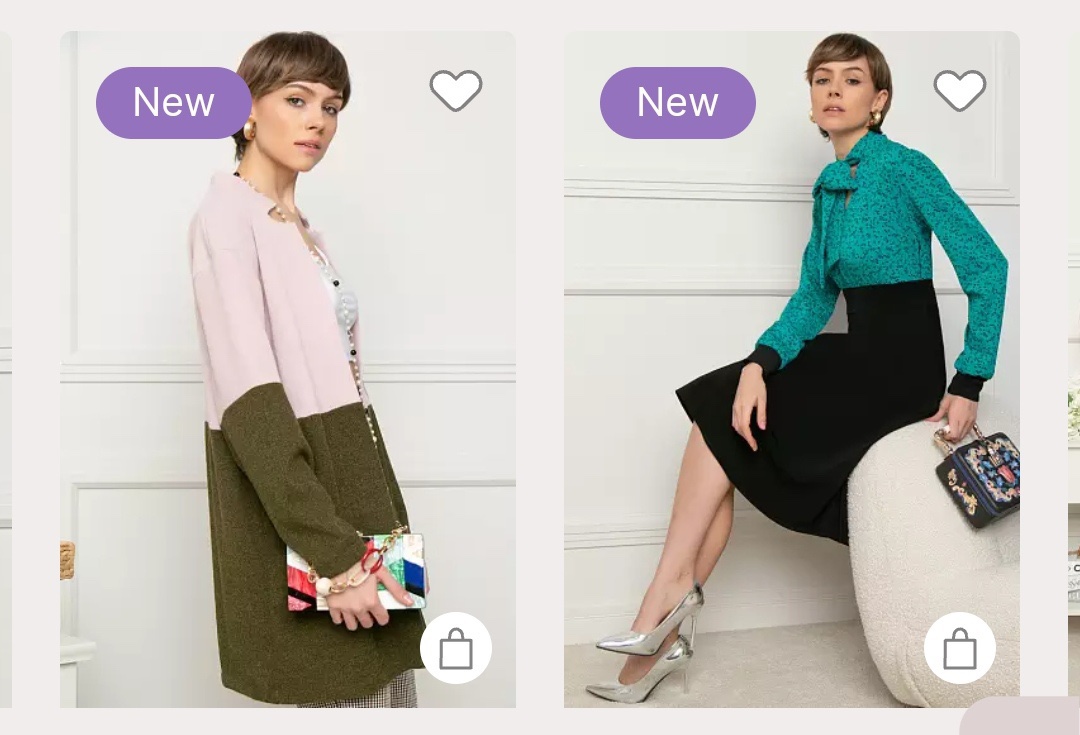Favorite the pink and olive cardigan
This screenshot has height=735, width=1080.
[456, 91]
